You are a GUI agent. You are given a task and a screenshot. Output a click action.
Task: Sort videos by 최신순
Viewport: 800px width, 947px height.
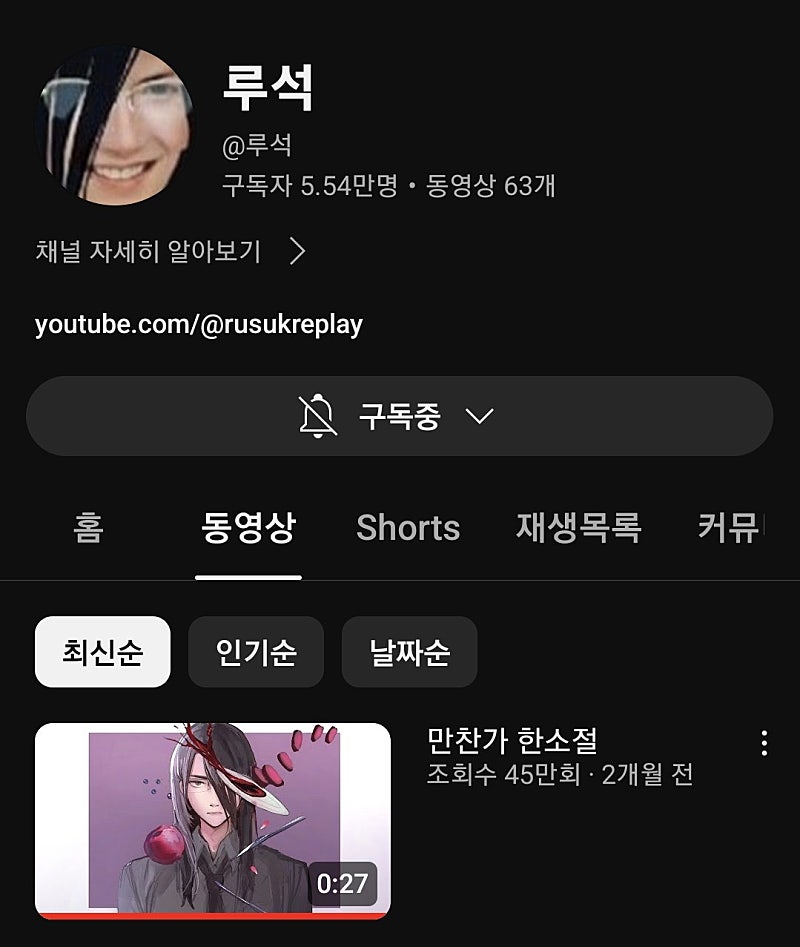(102, 652)
